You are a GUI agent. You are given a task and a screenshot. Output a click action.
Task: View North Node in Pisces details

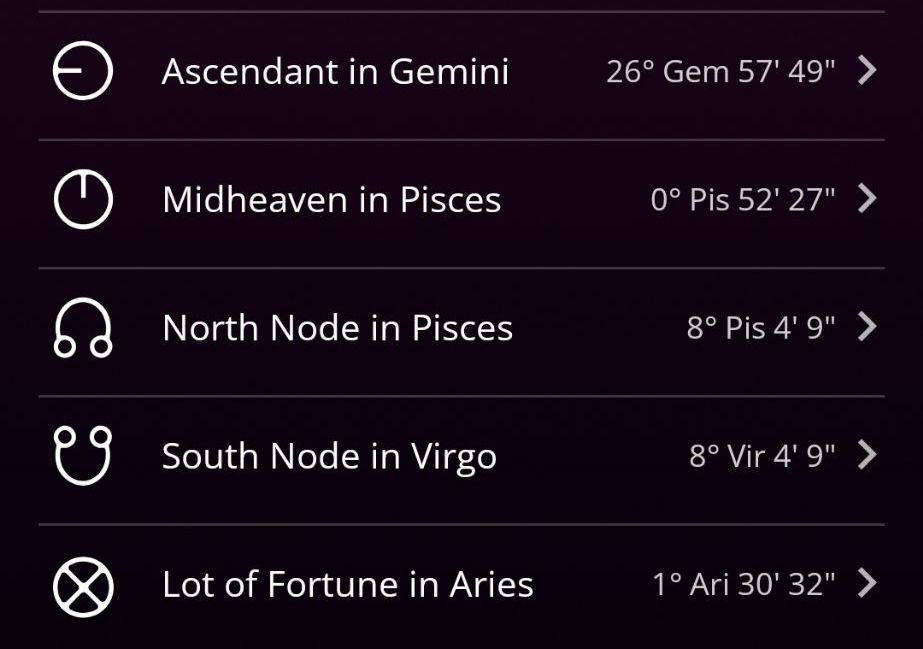pos(460,328)
